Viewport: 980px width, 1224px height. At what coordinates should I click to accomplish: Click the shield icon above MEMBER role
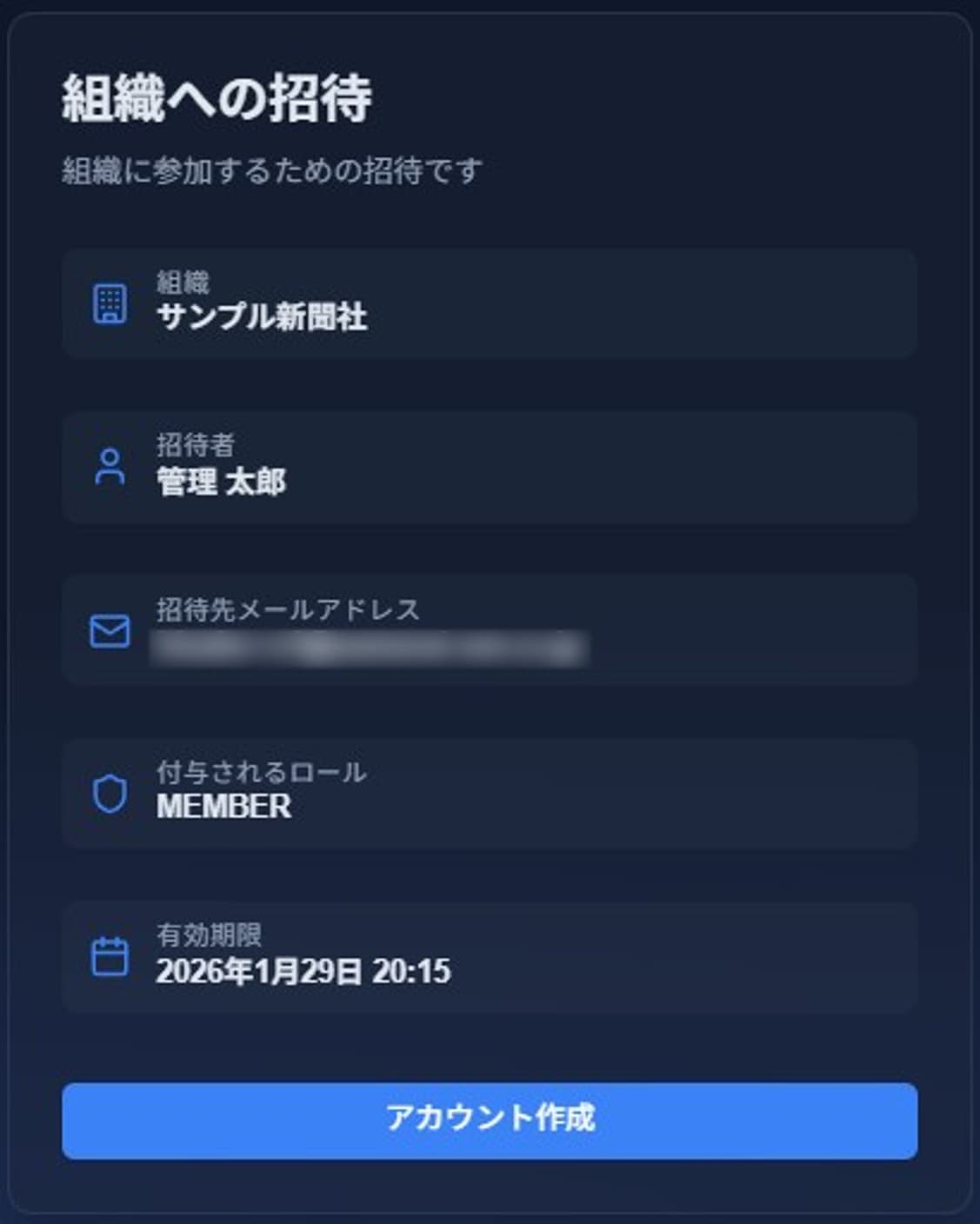click(x=108, y=791)
